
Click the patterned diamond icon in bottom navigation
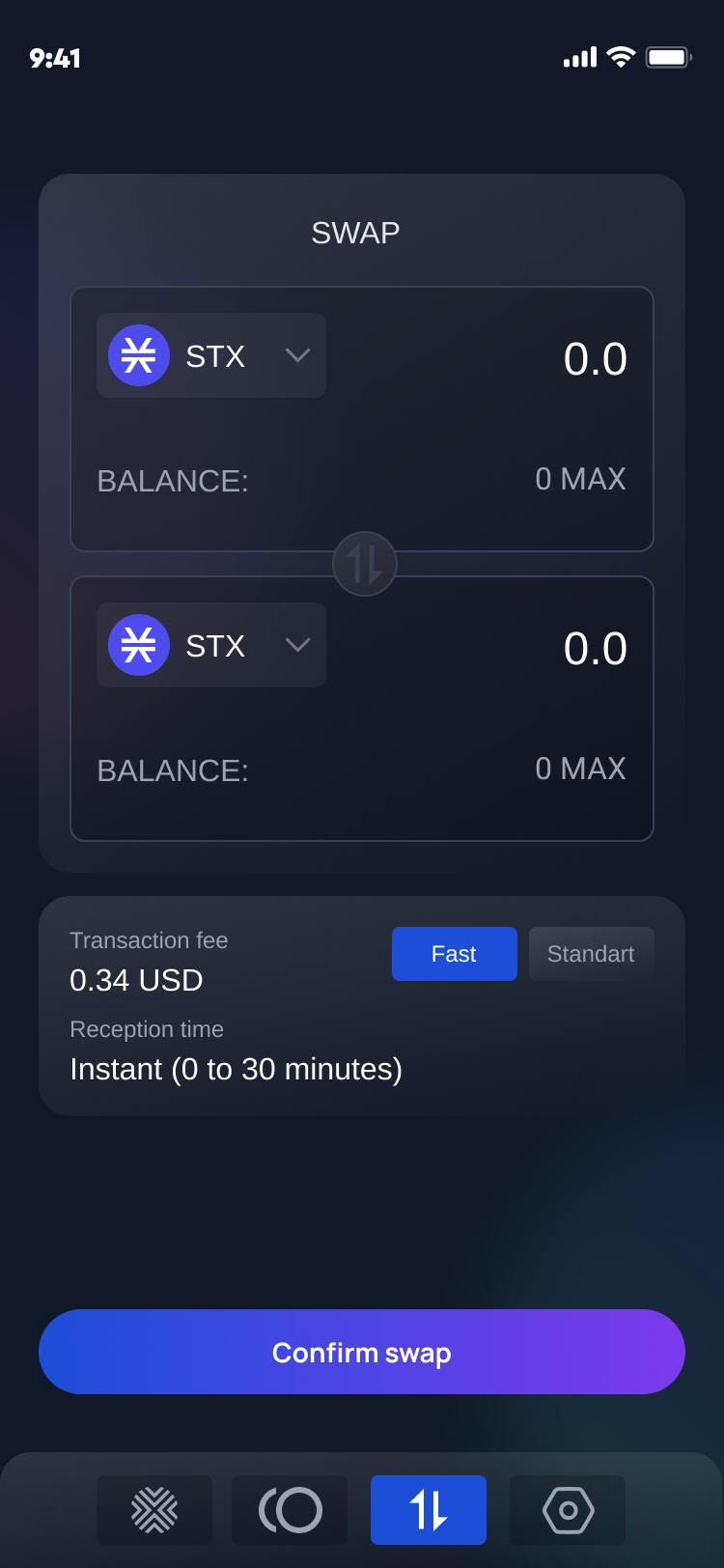[153, 1509]
